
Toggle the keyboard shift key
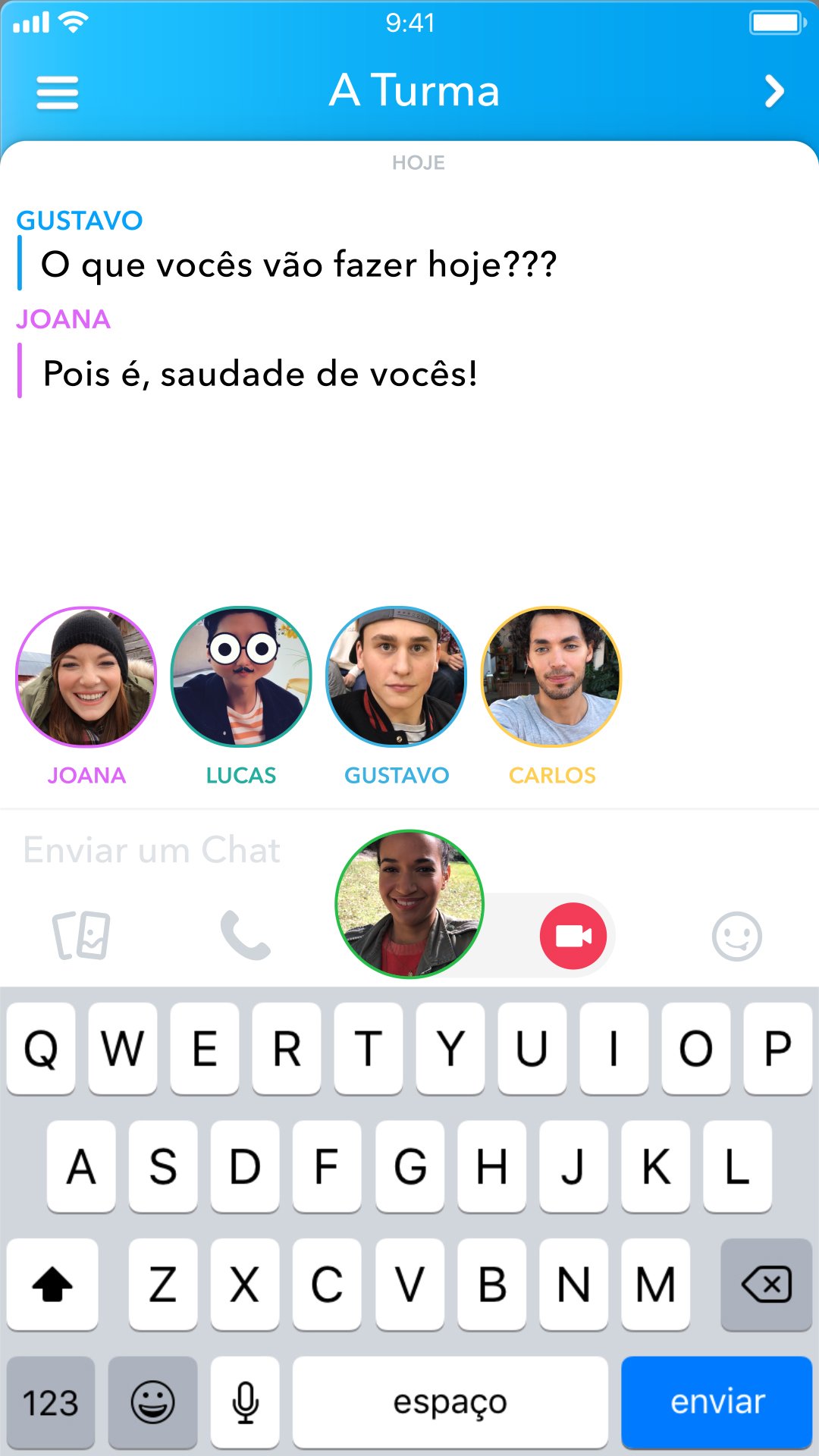52,1285
